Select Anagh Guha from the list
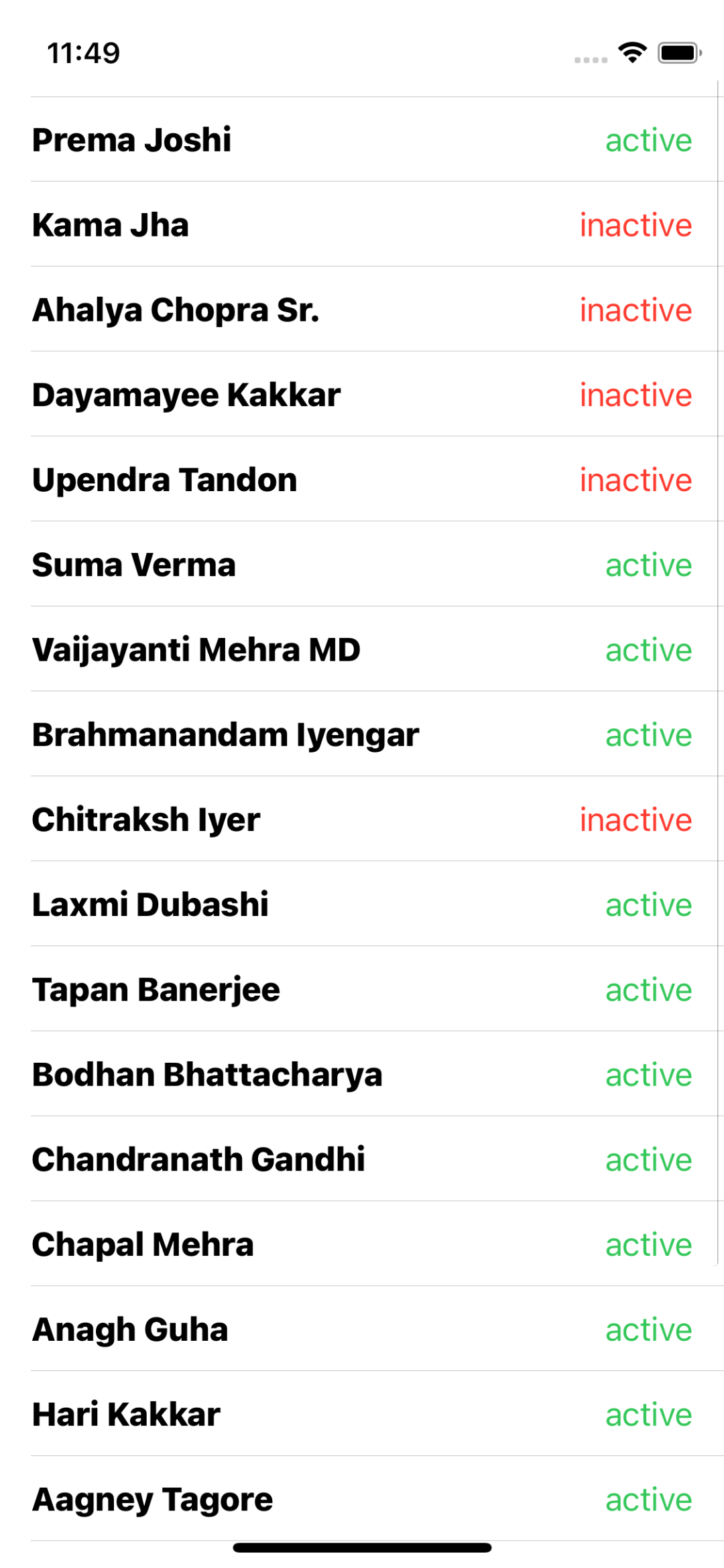Viewport: 724px width, 1568px height. [362, 1329]
